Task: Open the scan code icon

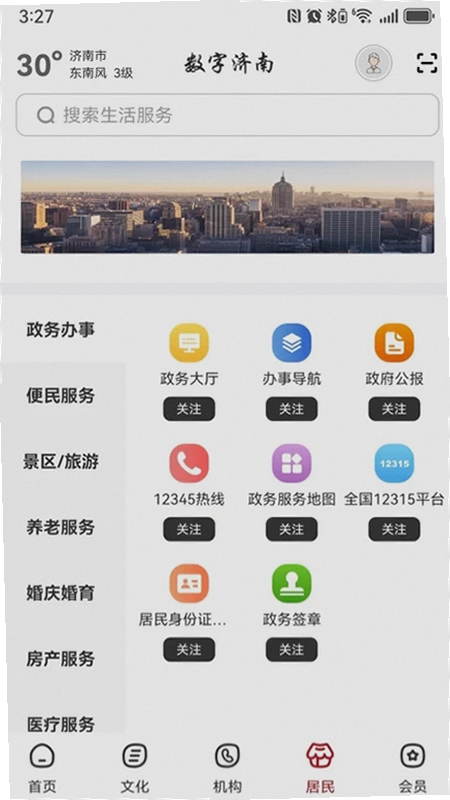Action: point(427,63)
